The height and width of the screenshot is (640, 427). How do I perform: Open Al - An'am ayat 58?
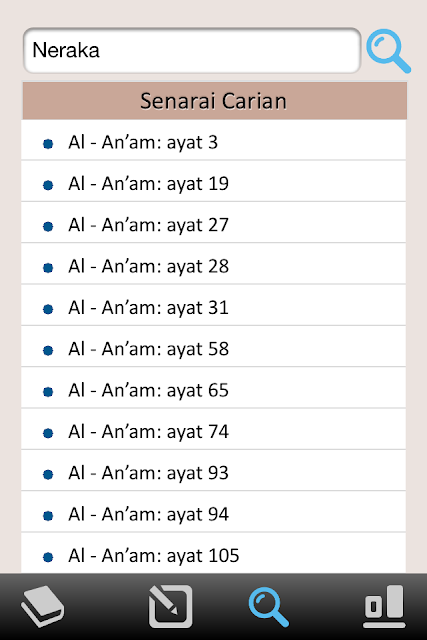click(x=214, y=347)
